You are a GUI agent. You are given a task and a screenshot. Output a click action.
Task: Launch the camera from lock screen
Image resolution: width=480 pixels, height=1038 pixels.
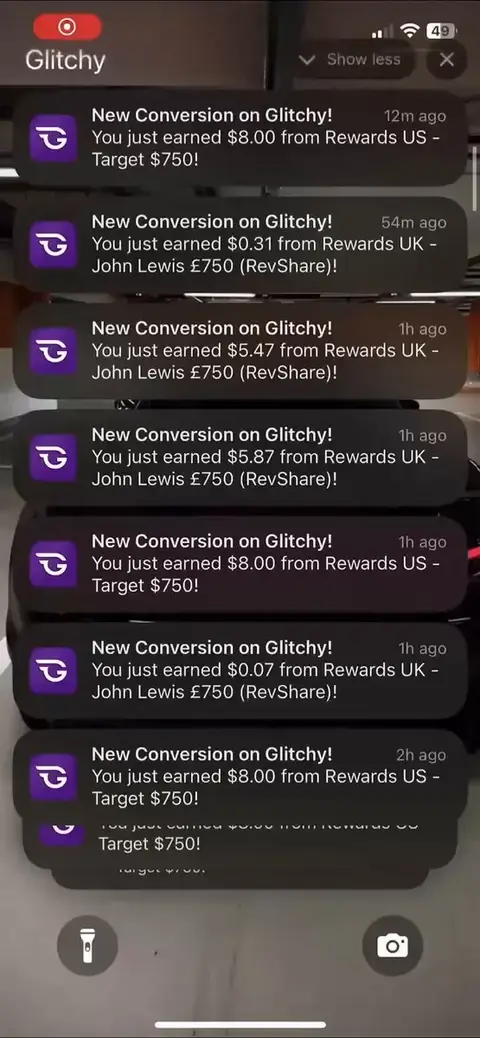coord(393,945)
